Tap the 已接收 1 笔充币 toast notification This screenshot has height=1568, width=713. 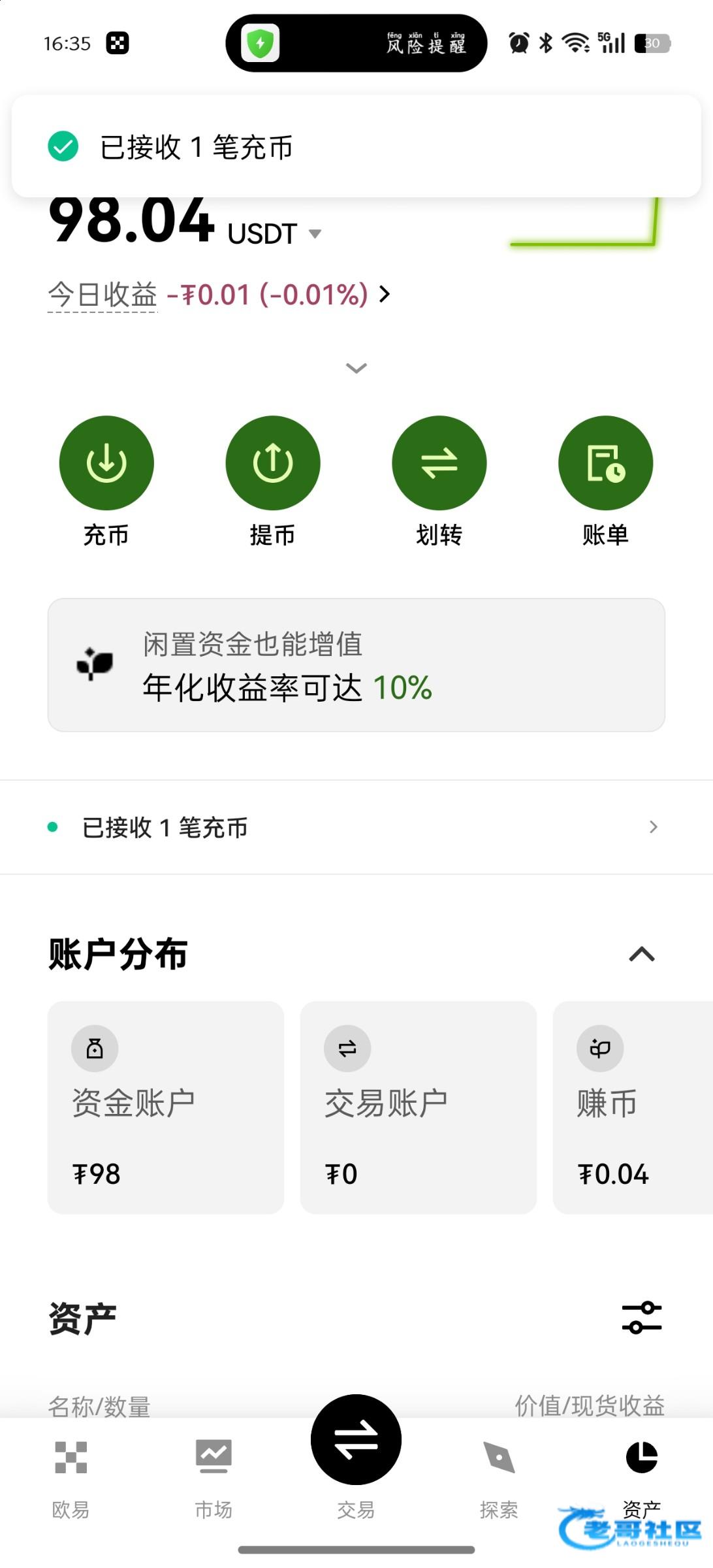pyautogui.click(x=356, y=146)
